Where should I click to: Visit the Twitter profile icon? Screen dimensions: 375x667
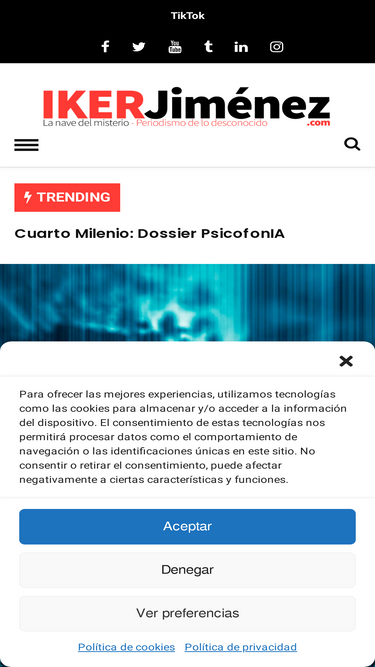(x=139, y=46)
